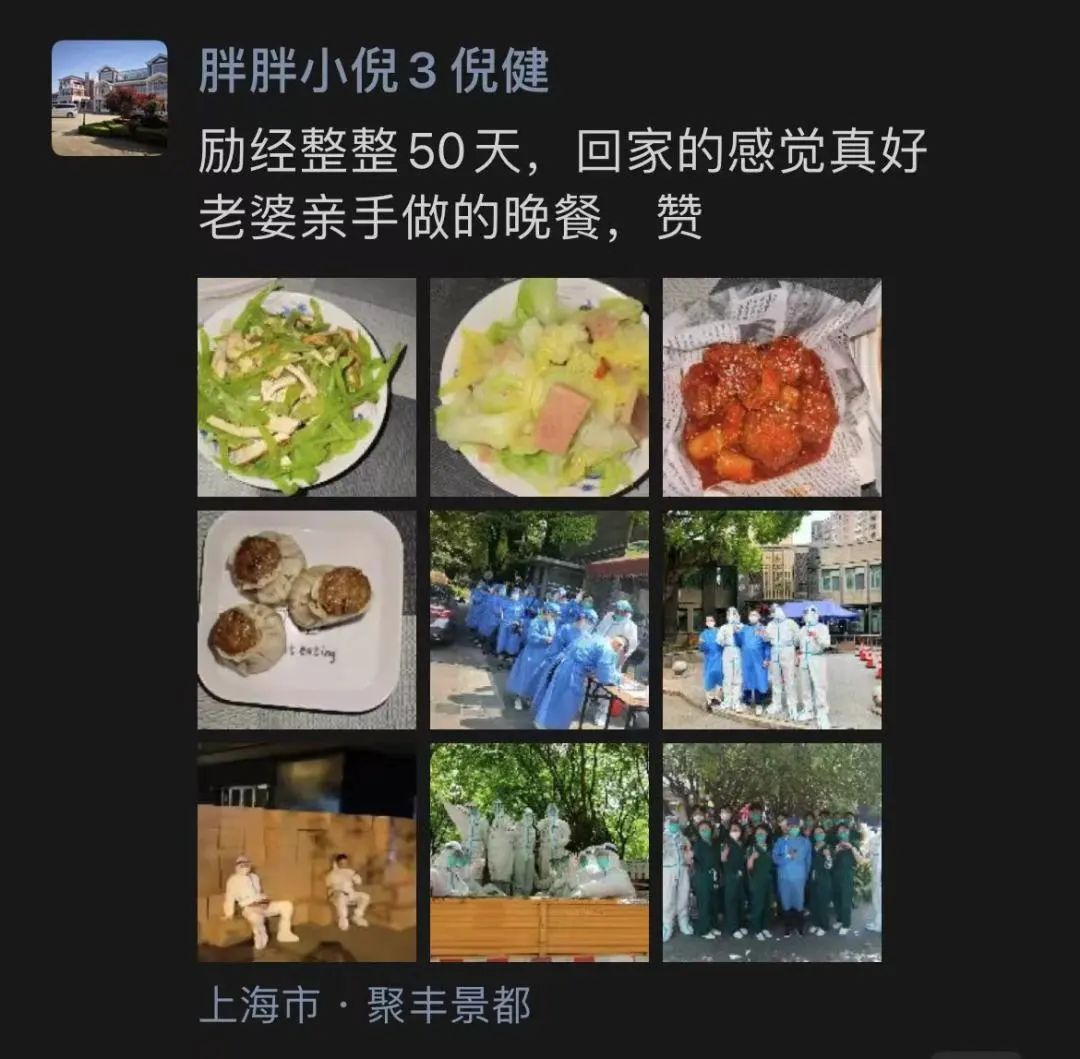
Task: Open the location 上海市 · 聚丰景都
Action: pyautogui.click(x=365, y=1006)
